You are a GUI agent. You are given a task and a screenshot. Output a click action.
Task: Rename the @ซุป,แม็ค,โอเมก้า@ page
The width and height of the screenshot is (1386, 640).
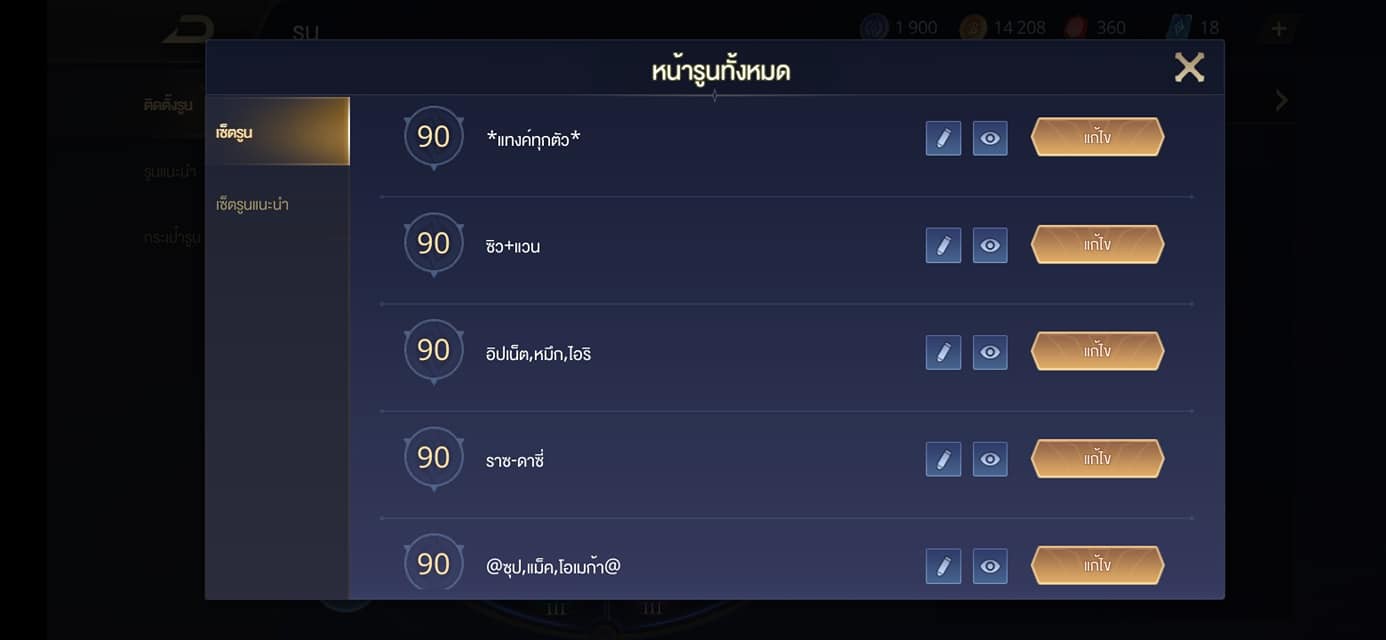coord(943,566)
